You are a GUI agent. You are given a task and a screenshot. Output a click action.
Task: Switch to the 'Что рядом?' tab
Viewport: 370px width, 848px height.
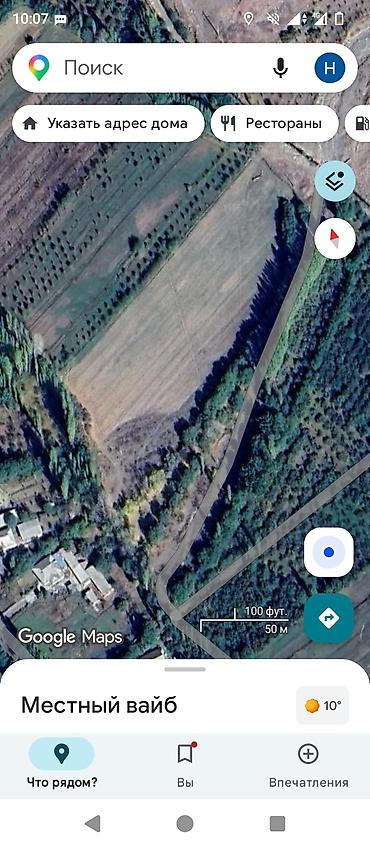[62, 765]
